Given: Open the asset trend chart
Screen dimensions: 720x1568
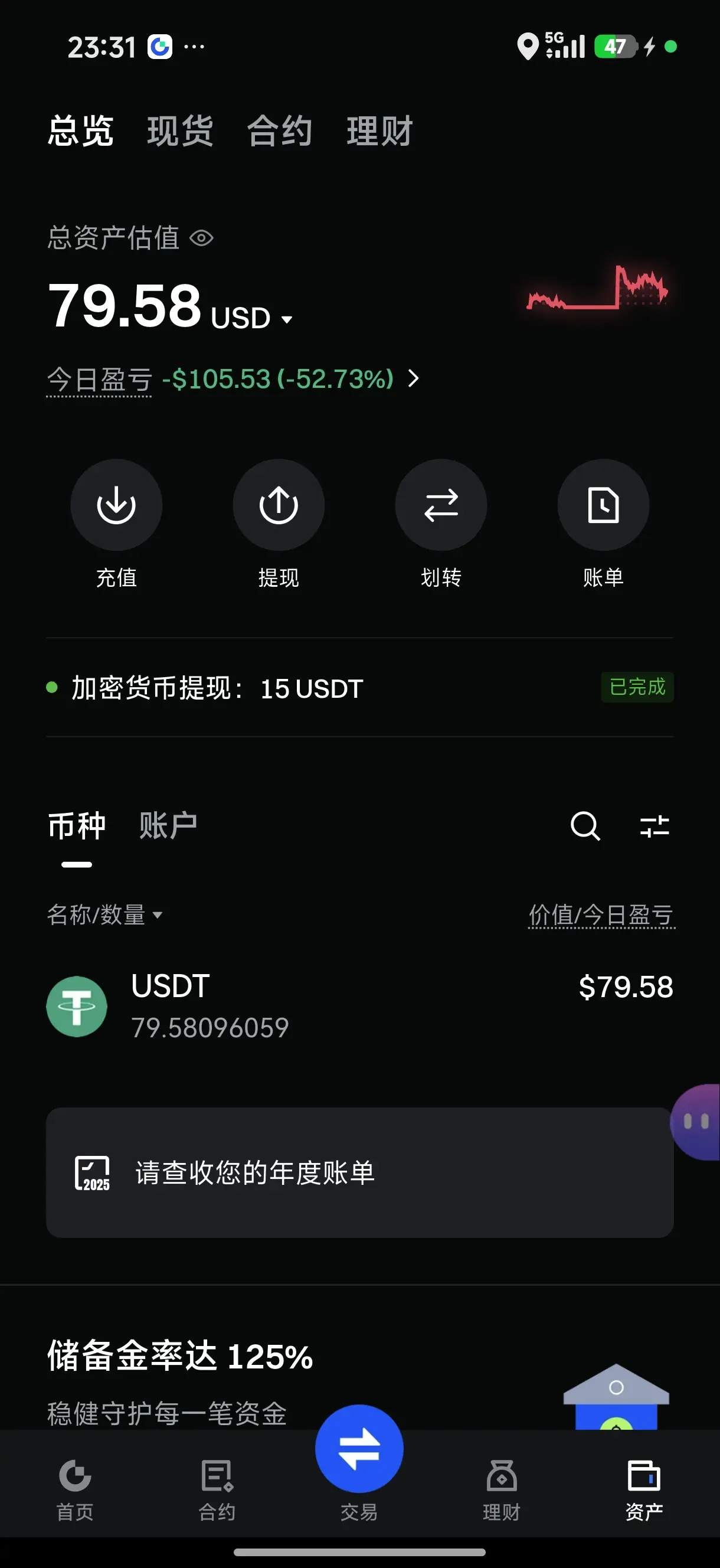Looking at the screenshot, I should [x=597, y=289].
